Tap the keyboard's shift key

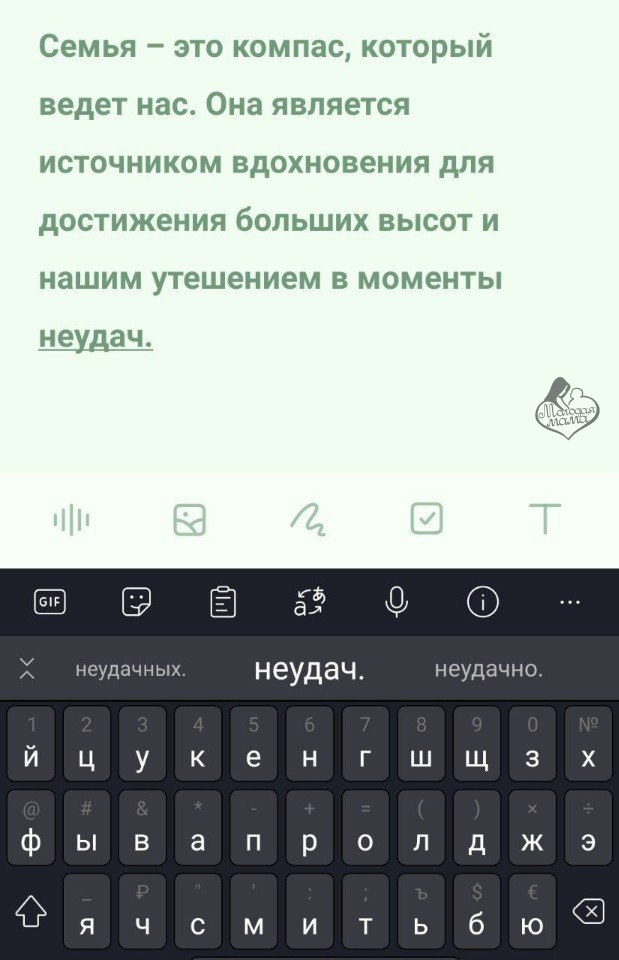[x=32, y=909]
